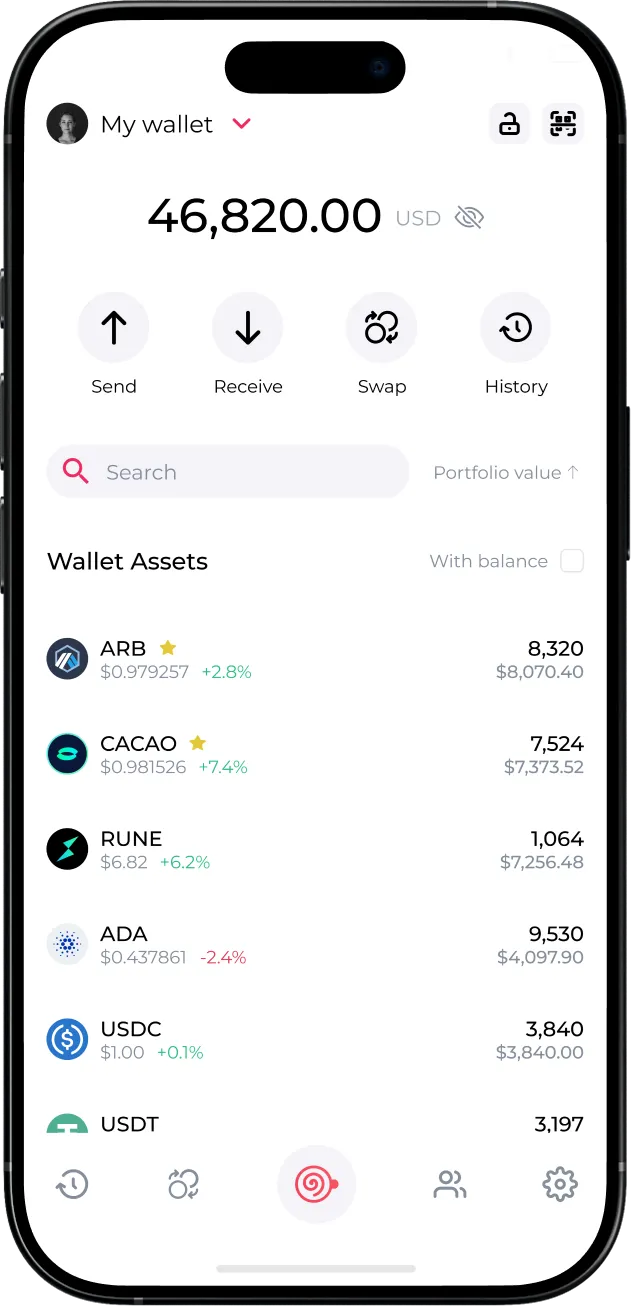This screenshot has width=631, height=1306.
Task: Switch to the swap tab in the bottom bar
Action: point(184,1185)
